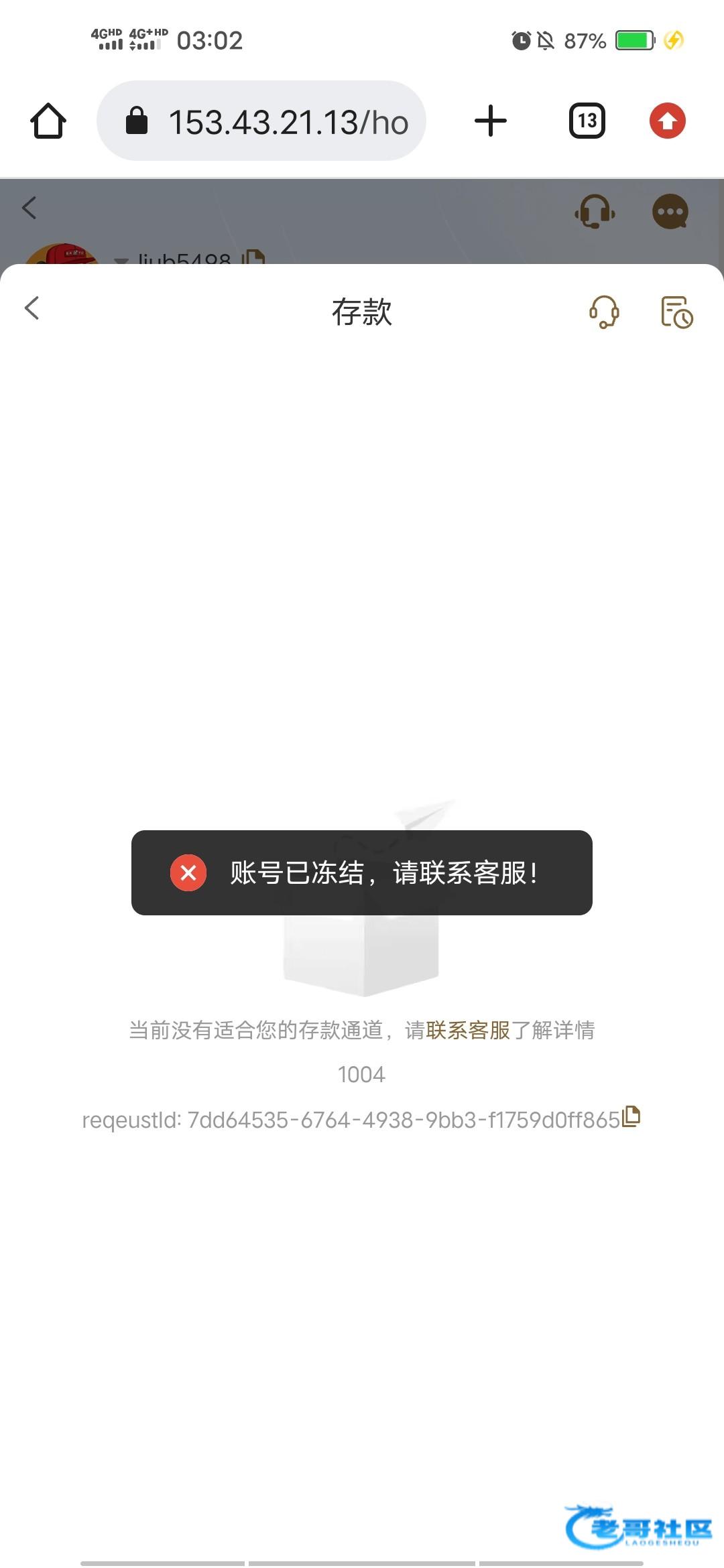Tap the red upload arrow icon
Screen dimensions: 724x1568
667,121
